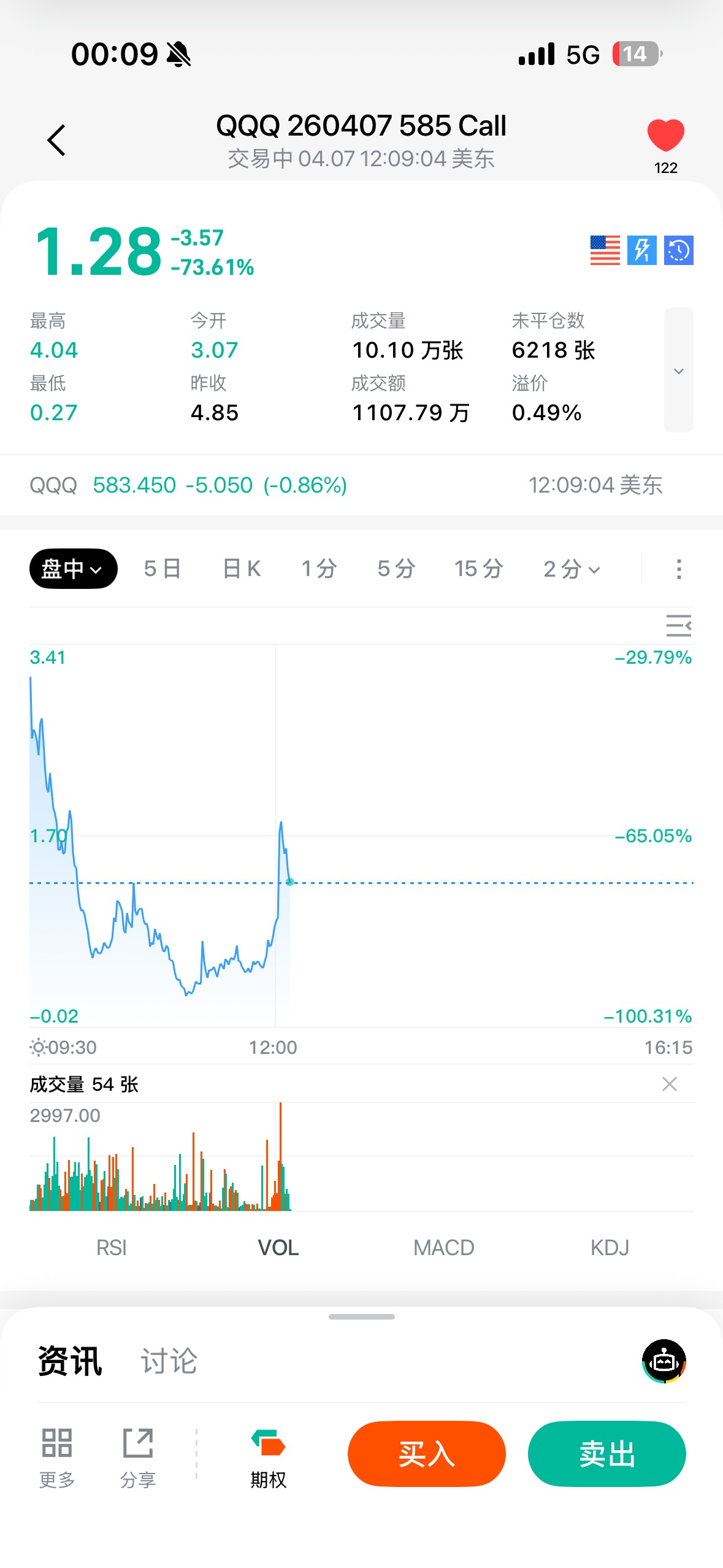This screenshot has width=723, height=1568.
Task: Open the 2分 interval dropdown
Action: coord(572,569)
